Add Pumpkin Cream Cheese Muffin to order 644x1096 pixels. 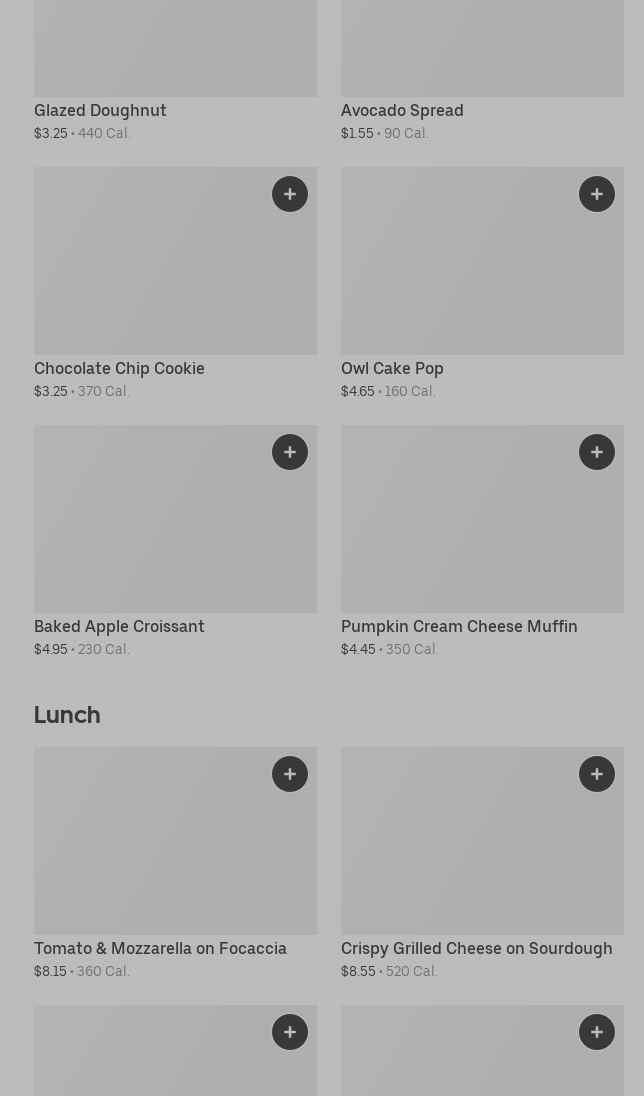[x=597, y=452]
